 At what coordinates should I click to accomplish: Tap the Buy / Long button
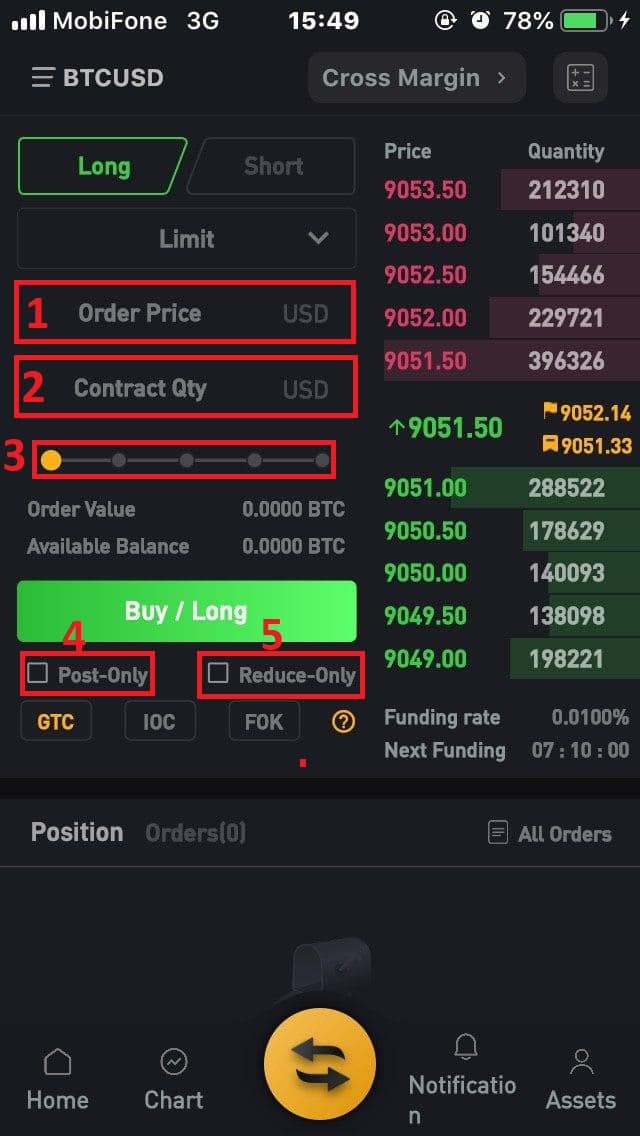point(186,611)
